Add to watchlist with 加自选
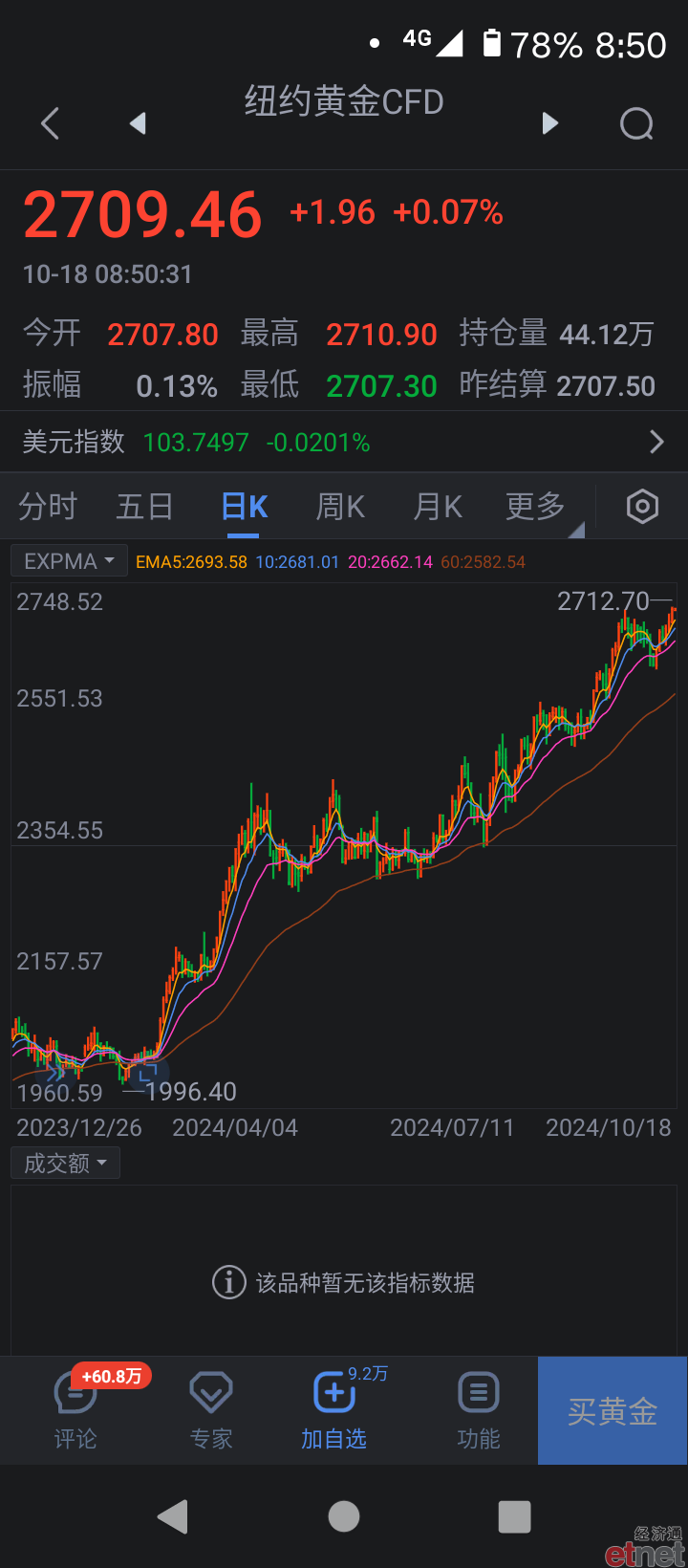 click(x=334, y=1410)
